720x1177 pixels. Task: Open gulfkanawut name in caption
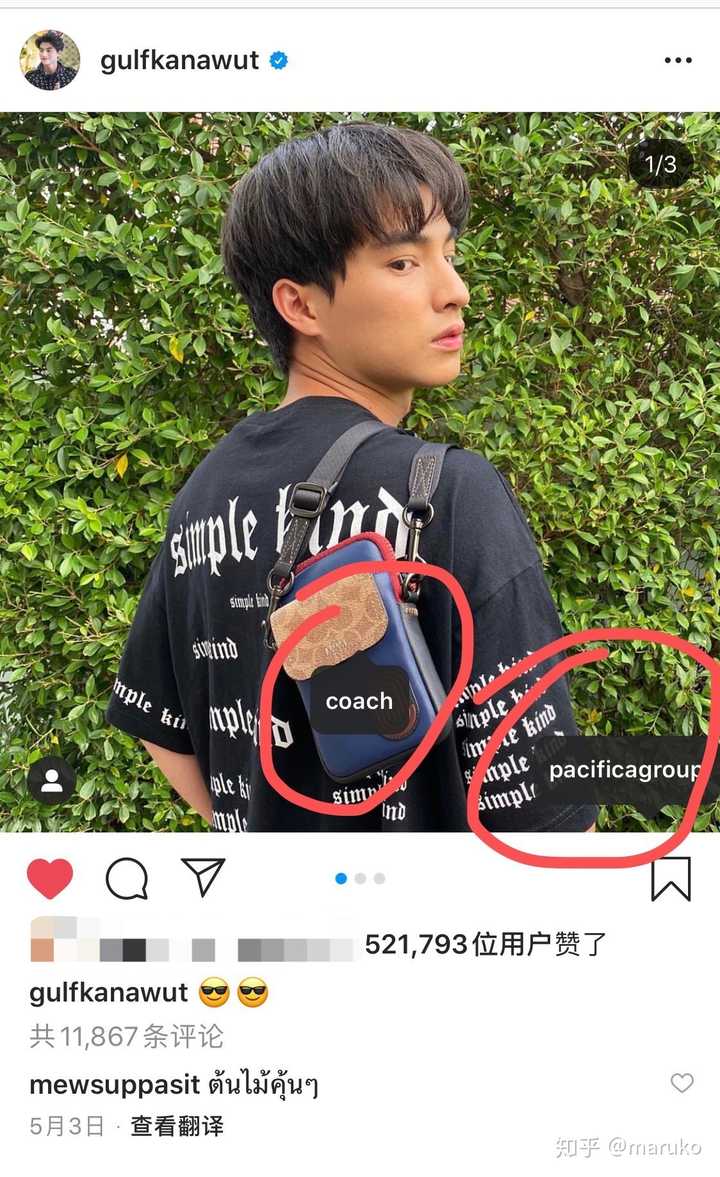pyautogui.click(x=109, y=993)
